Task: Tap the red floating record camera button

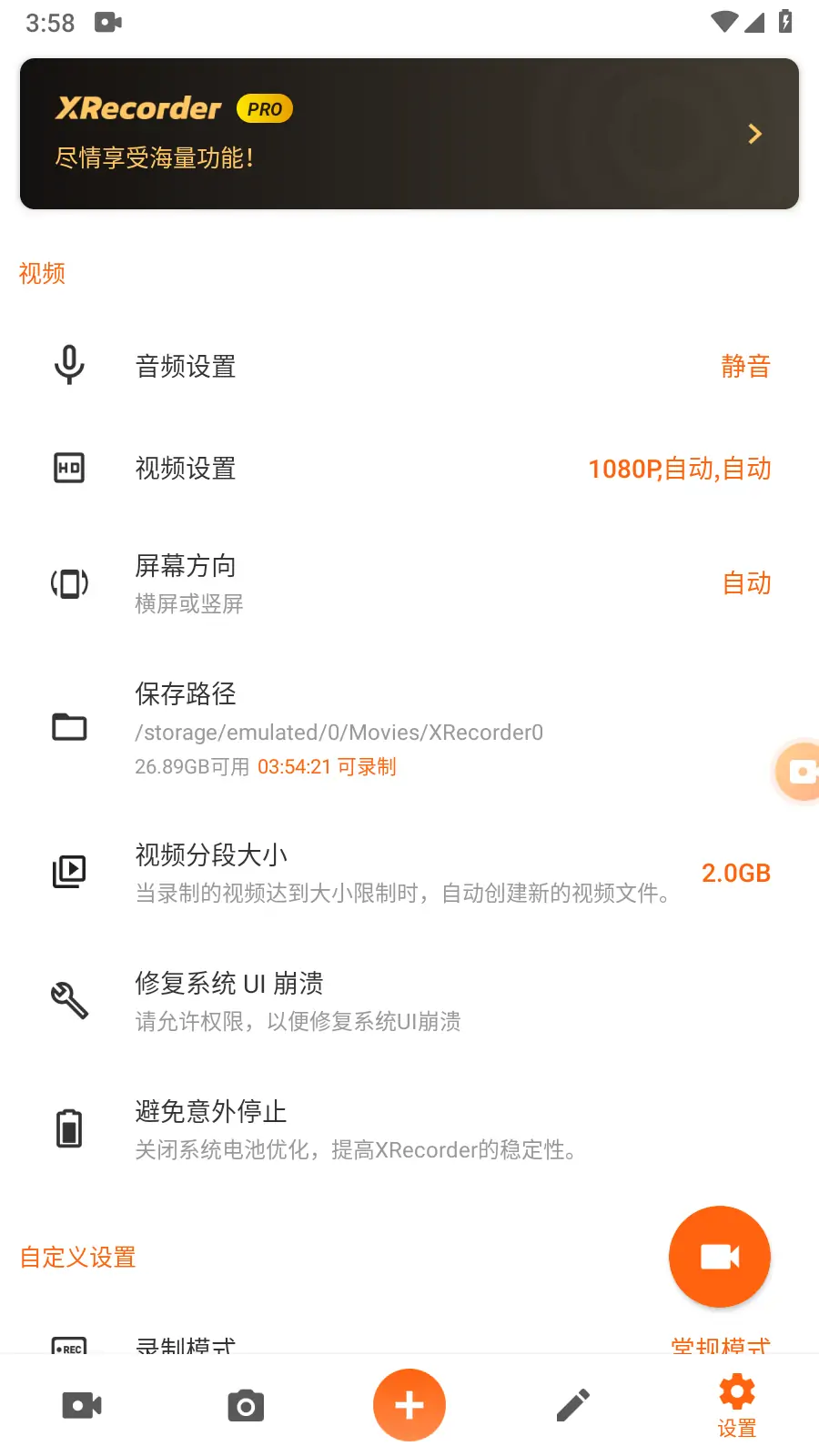Action: click(x=719, y=1257)
